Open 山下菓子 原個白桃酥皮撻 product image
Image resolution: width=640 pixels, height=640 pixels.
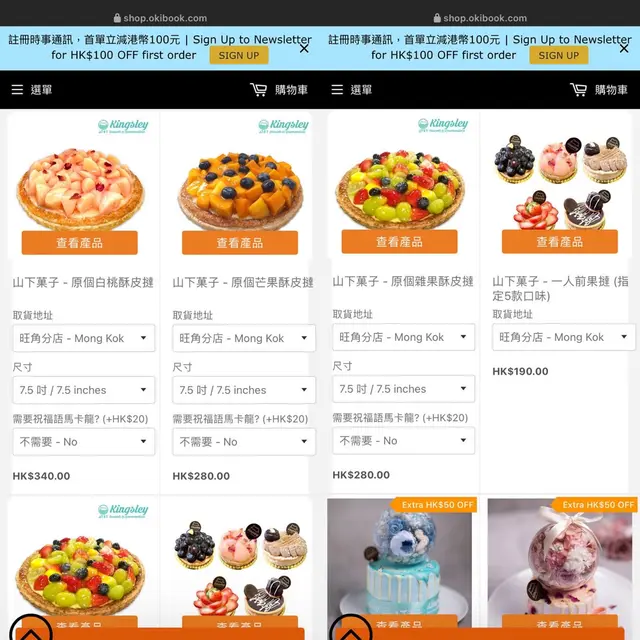pos(79,180)
